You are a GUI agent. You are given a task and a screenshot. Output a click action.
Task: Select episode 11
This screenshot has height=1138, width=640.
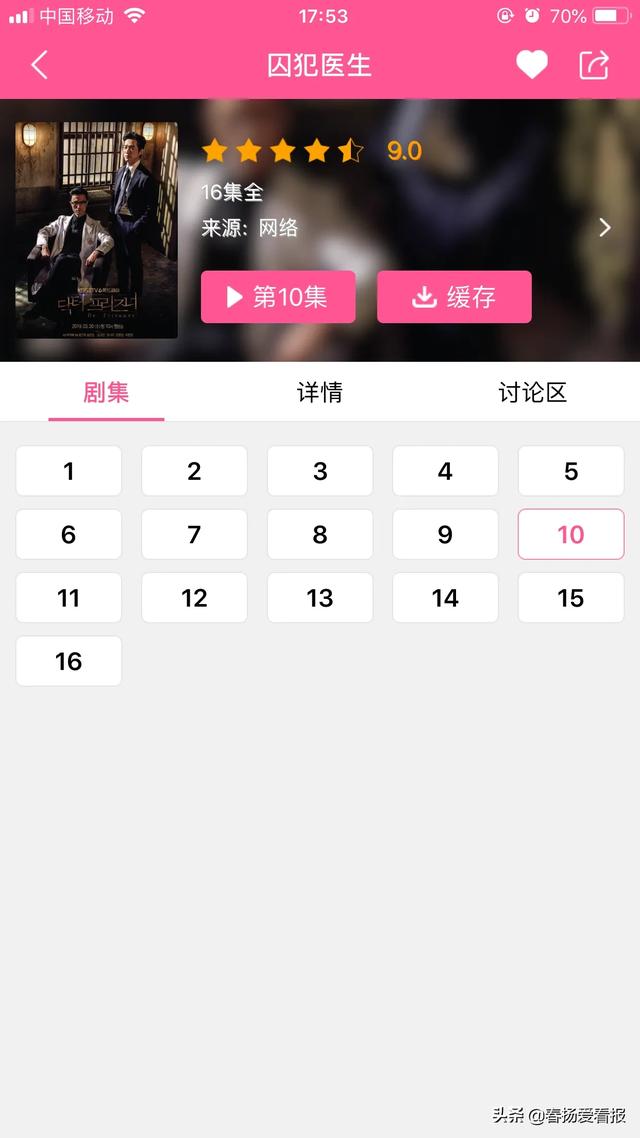[69, 598]
